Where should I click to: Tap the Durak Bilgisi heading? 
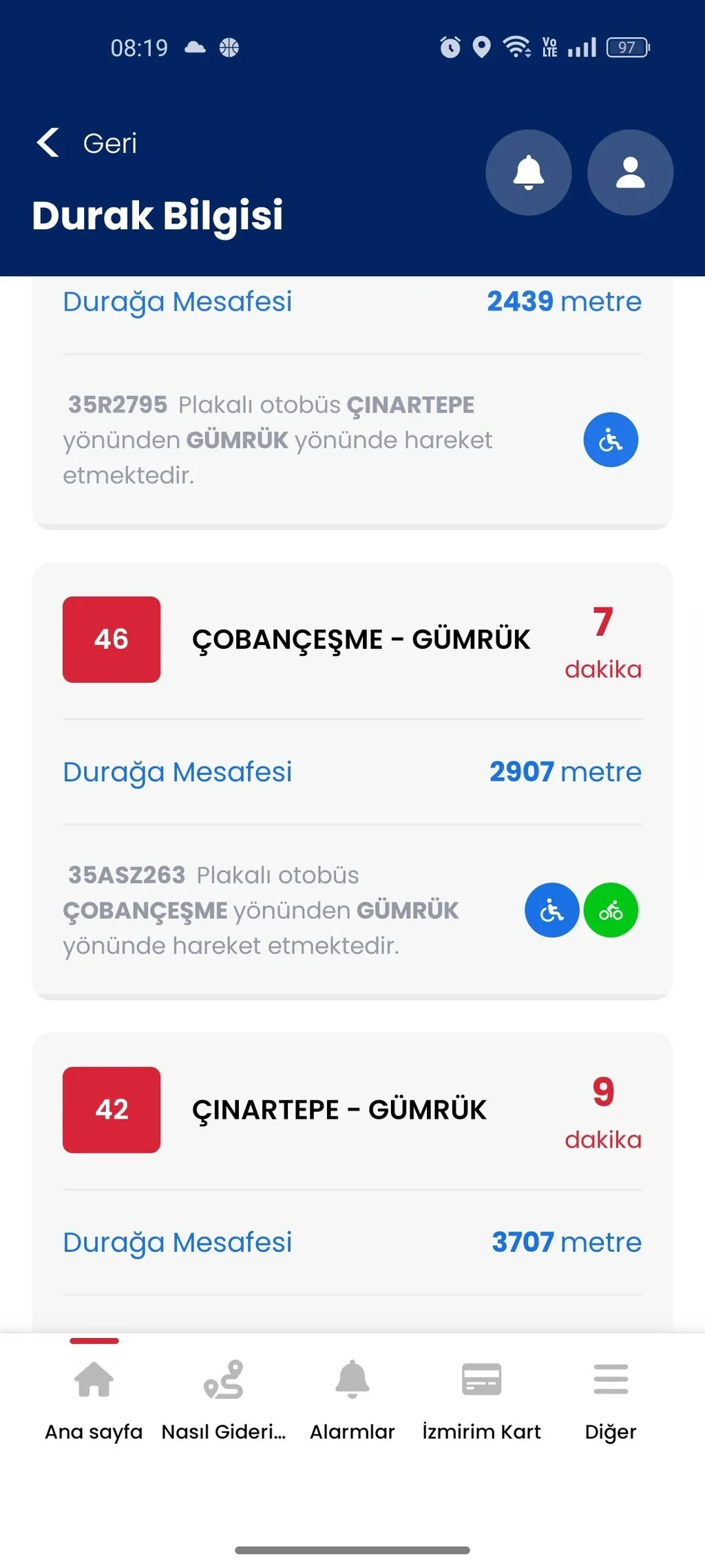[157, 216]
